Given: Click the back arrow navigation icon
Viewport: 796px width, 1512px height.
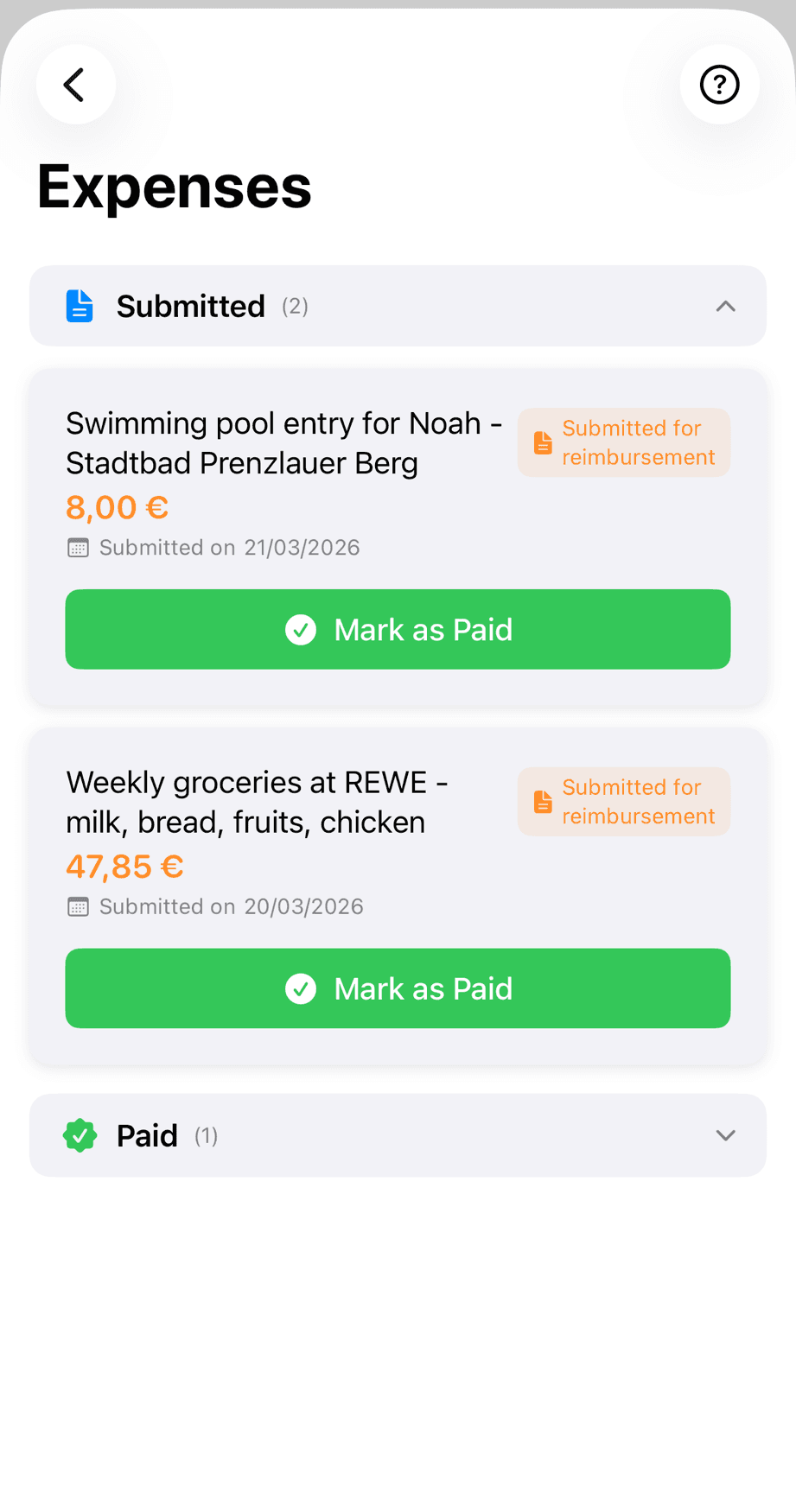Looking at the screenshot, I should point(75,85).
